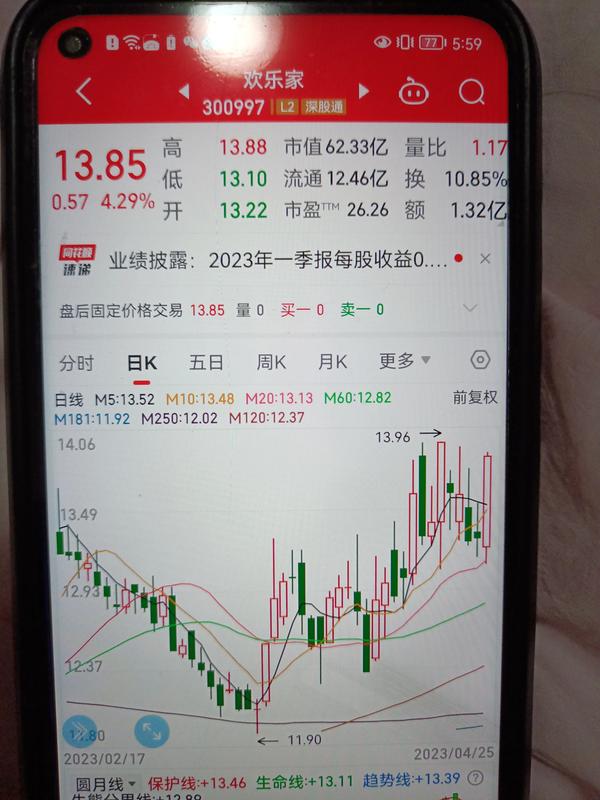The height and width of the screenshot is (800, 600).
Task: Switch to the previous stock with left triangle
Action: click(184, 92)
